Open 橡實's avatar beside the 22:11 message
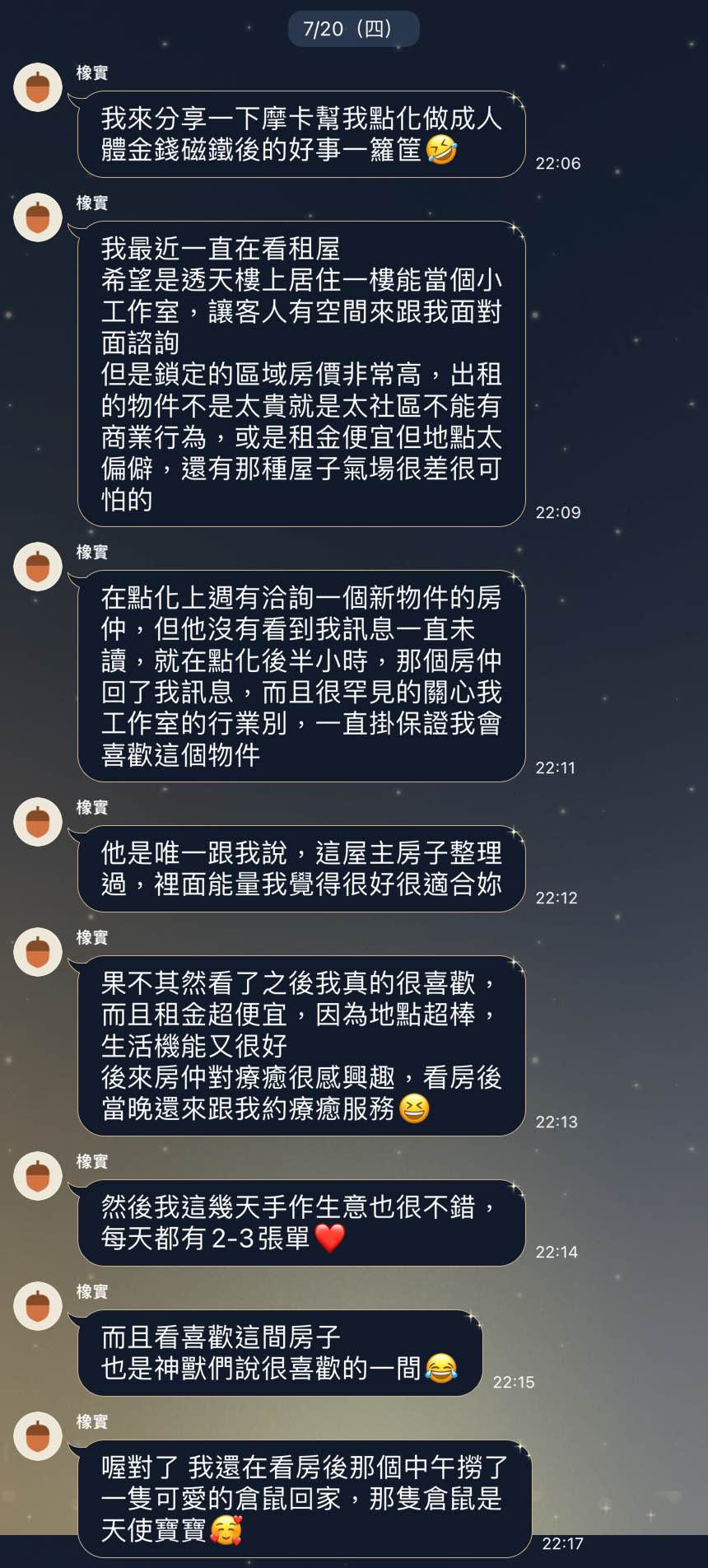 click(x=38, y=566)
